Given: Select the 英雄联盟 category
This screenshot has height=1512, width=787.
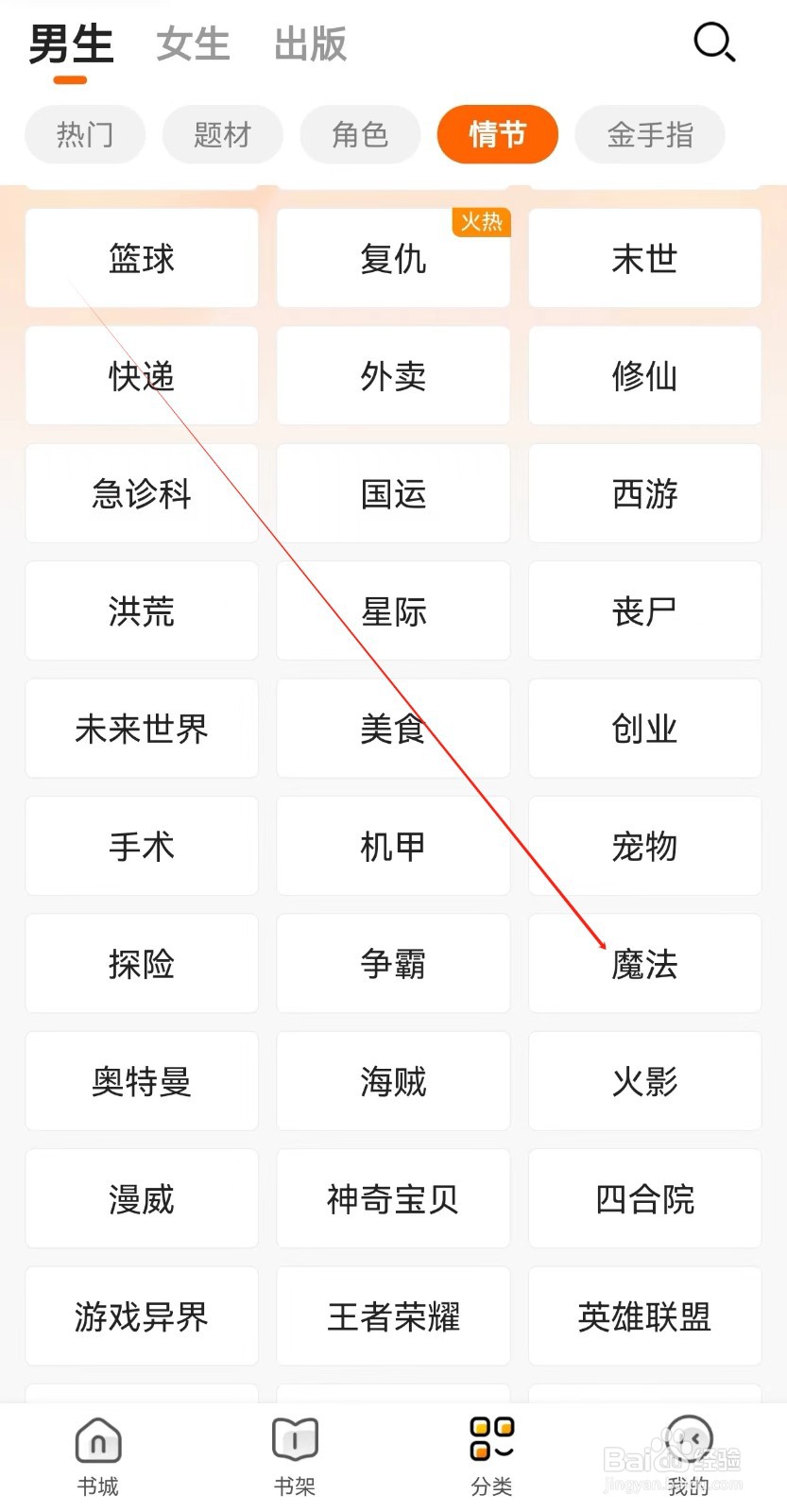Looking at the screenshot, I should pos(645,1316).
